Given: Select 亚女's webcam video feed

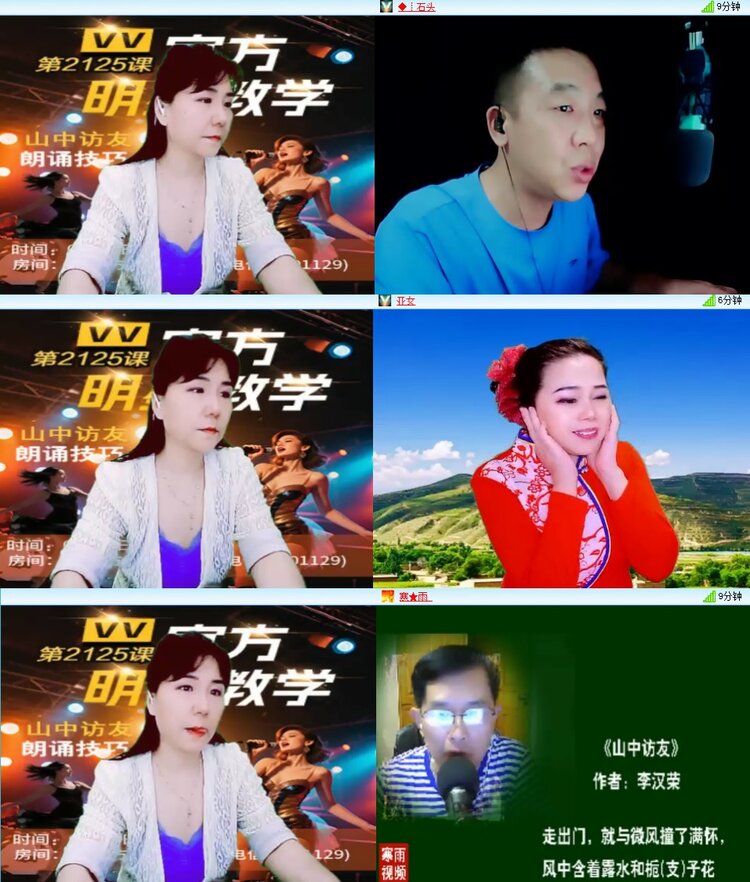Looking at the screenshot, I should pos(562,450).
